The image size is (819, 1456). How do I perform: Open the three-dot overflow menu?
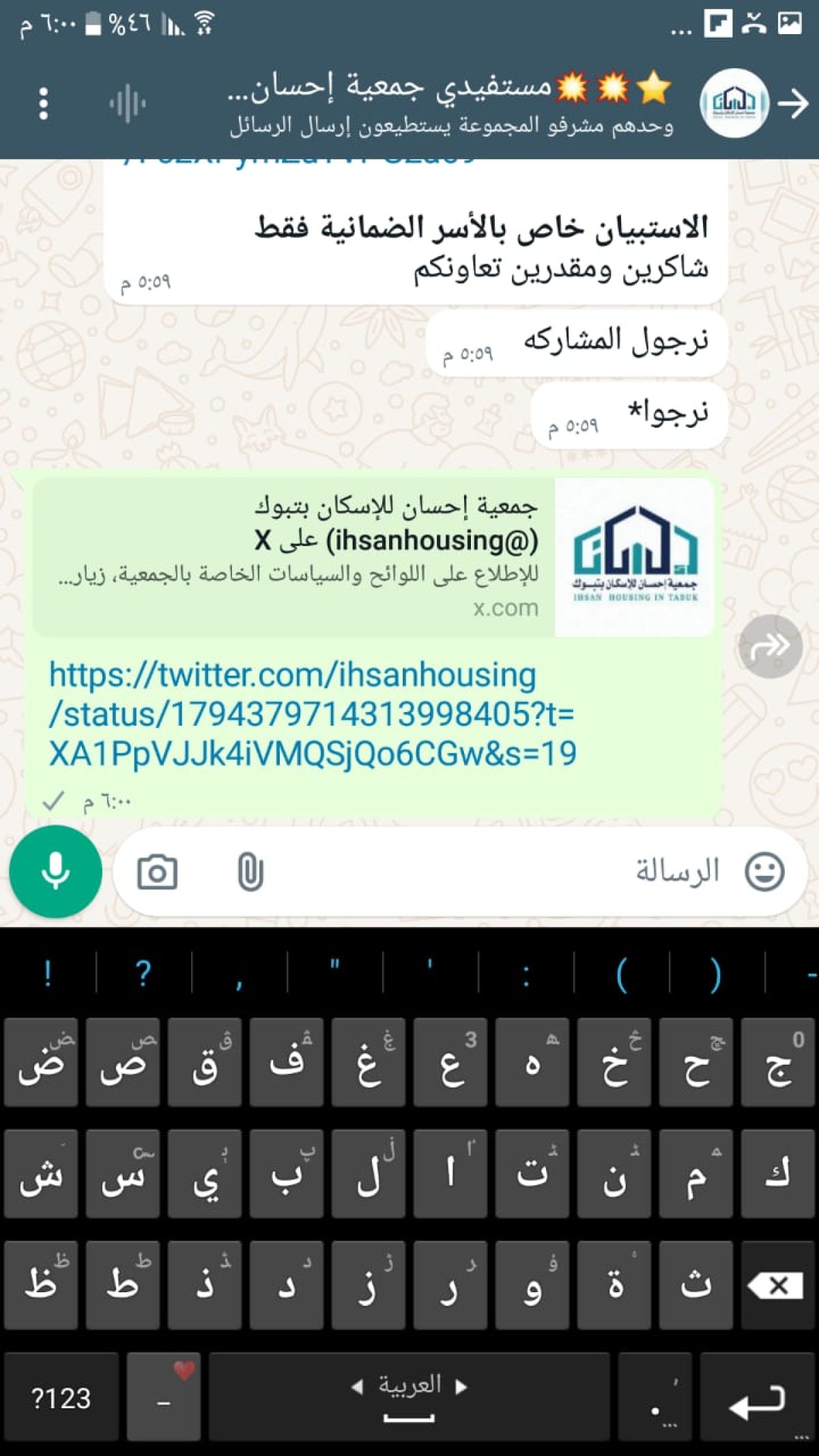coord(44,104)
